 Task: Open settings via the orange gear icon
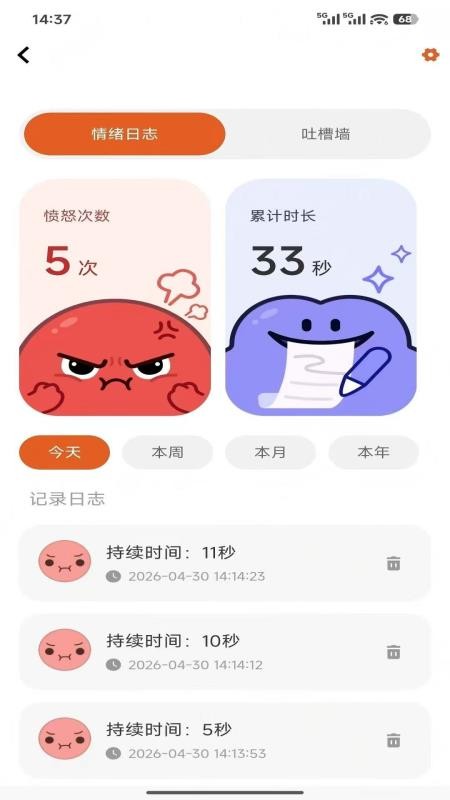[x=430, y=55]
